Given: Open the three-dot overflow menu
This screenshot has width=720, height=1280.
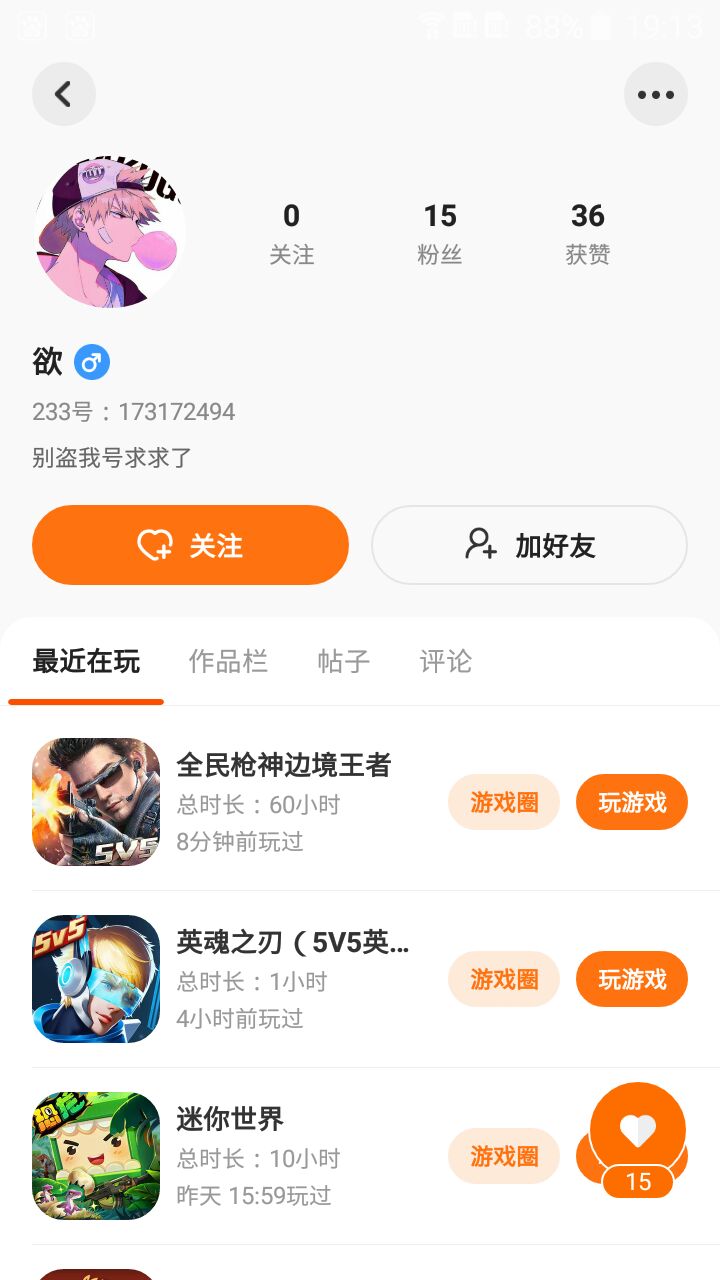Looking at the screenshot, I should [655, 94].
